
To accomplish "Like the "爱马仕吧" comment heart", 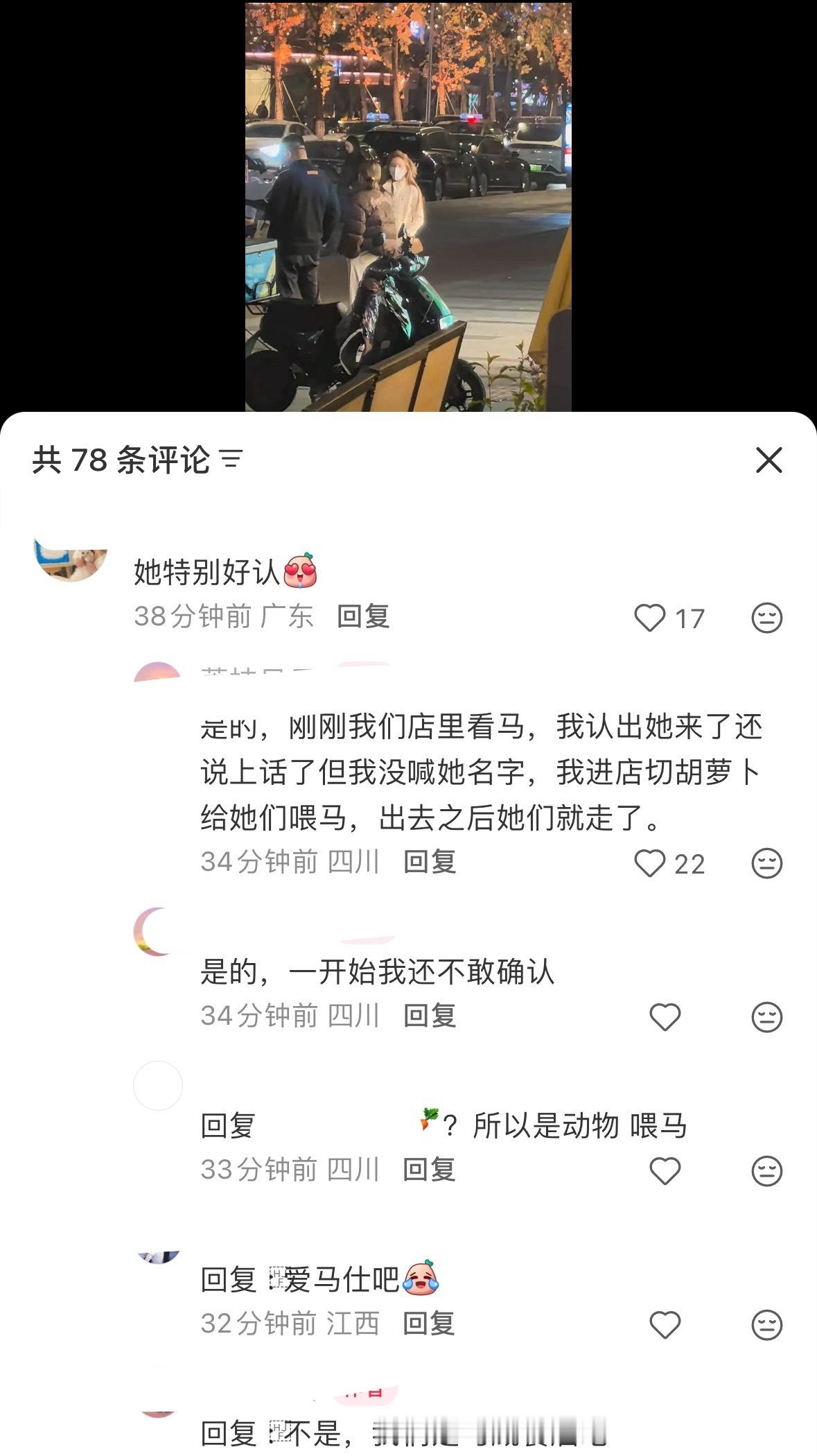I will 665,1323.
